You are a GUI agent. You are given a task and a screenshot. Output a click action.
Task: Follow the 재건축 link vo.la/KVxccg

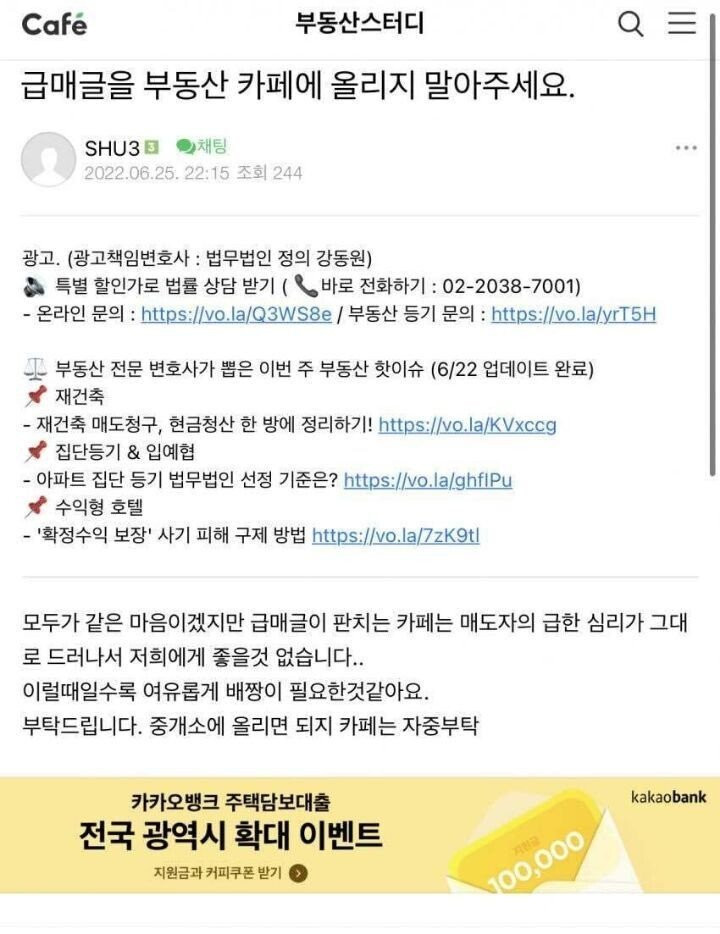tap(467, 424)
